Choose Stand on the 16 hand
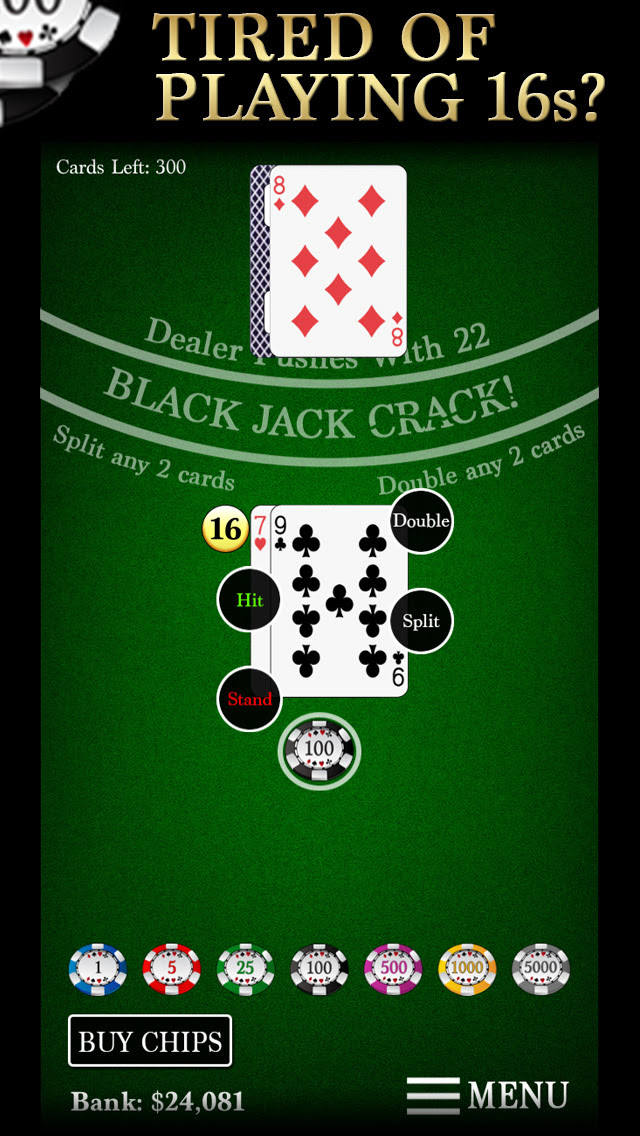This screenshot has width=640, height=1136. coord(249,699)
